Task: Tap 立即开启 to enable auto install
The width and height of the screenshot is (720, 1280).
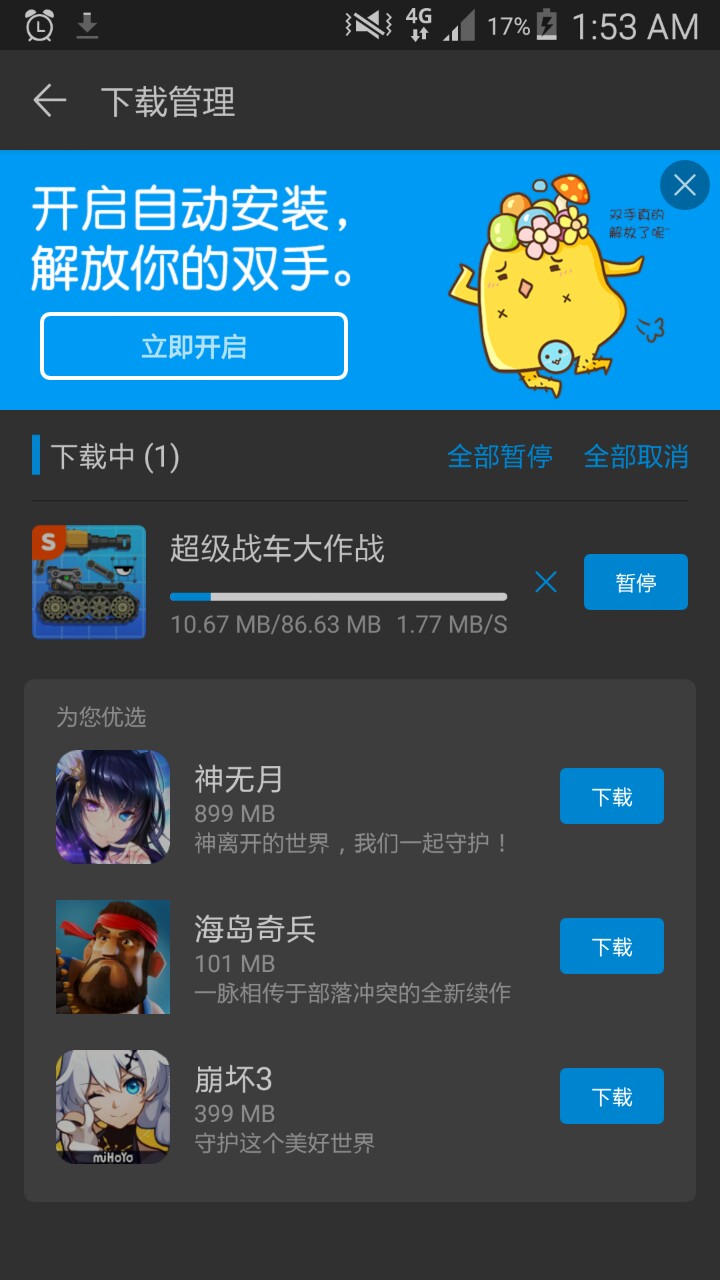Action: [x=194, y=347]
